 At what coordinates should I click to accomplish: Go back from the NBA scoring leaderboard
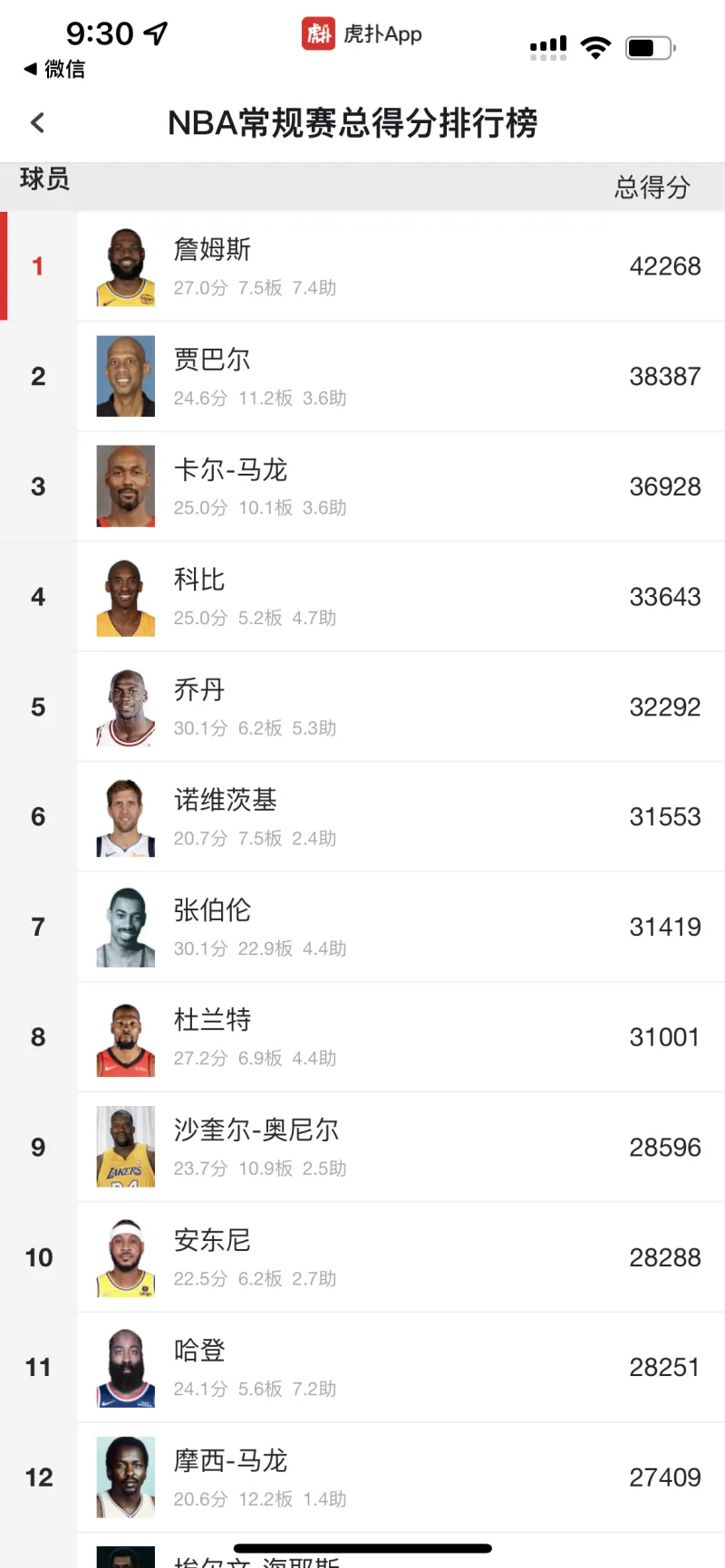(37, 123)
